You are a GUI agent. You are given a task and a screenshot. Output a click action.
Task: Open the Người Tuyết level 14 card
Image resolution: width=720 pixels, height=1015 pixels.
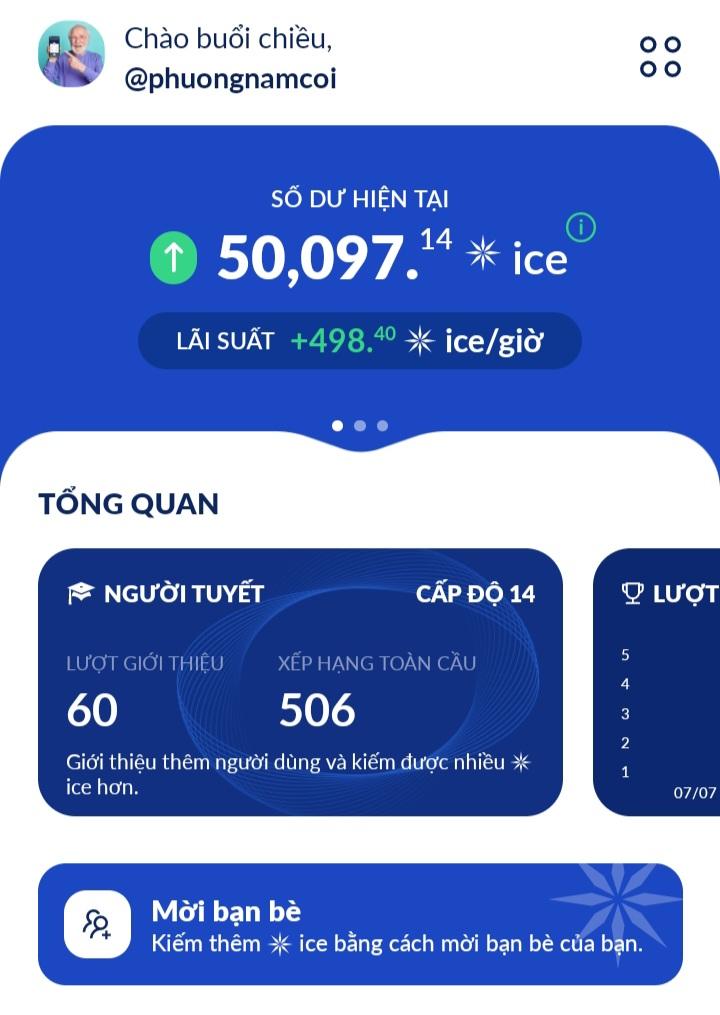coord(300,682)
